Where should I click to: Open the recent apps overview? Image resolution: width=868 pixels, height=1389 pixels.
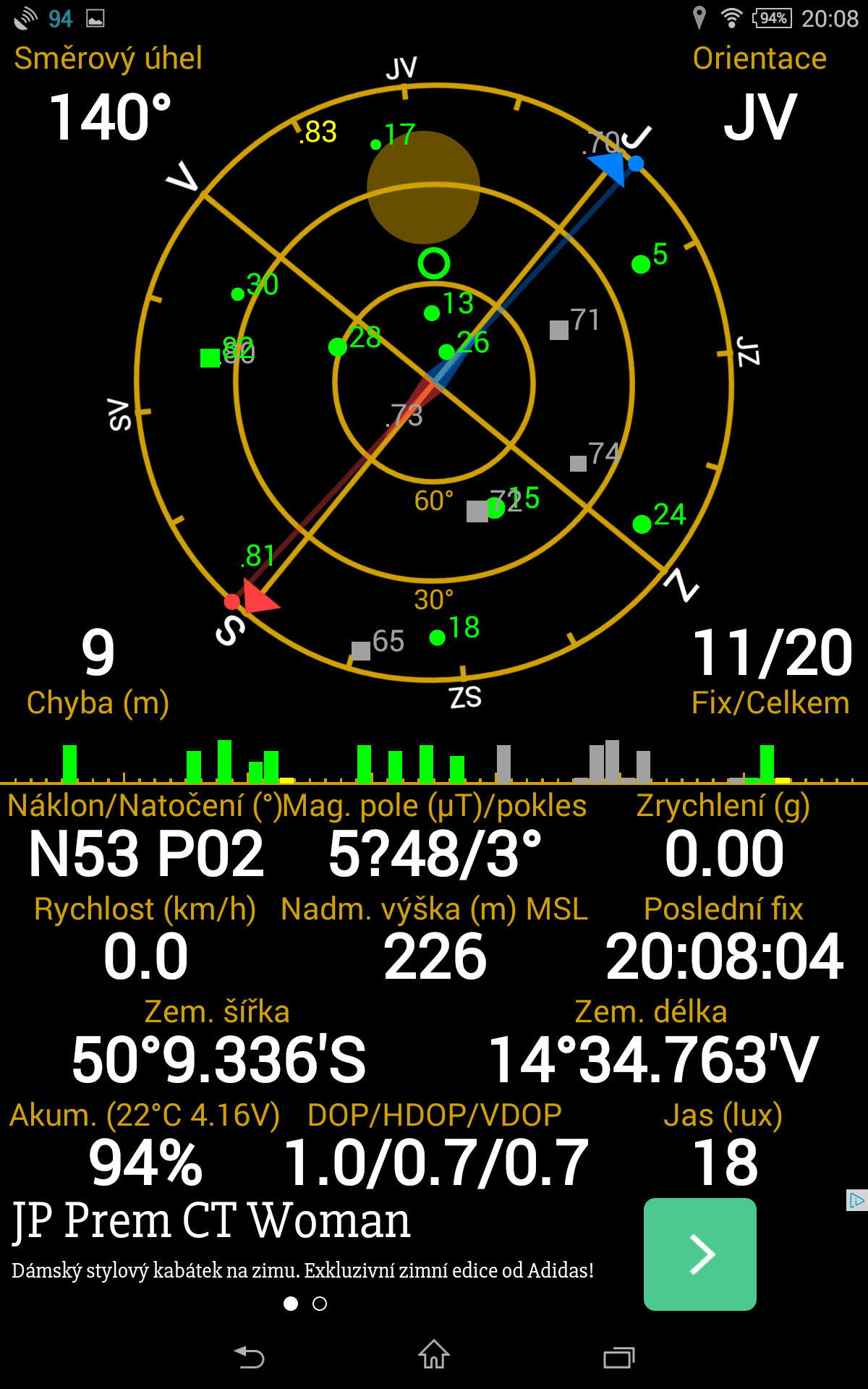pos(618,1357)
